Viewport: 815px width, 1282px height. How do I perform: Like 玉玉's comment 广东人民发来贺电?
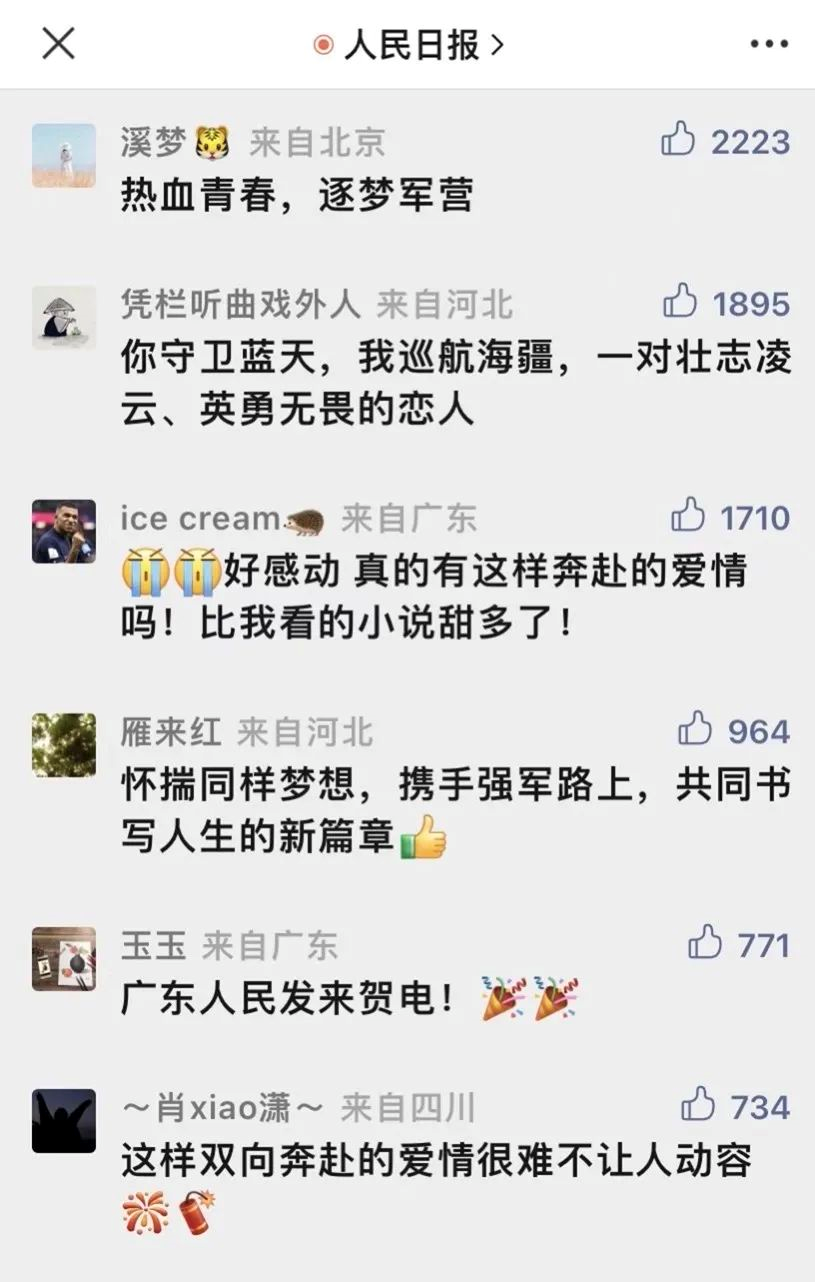(704, 944)
